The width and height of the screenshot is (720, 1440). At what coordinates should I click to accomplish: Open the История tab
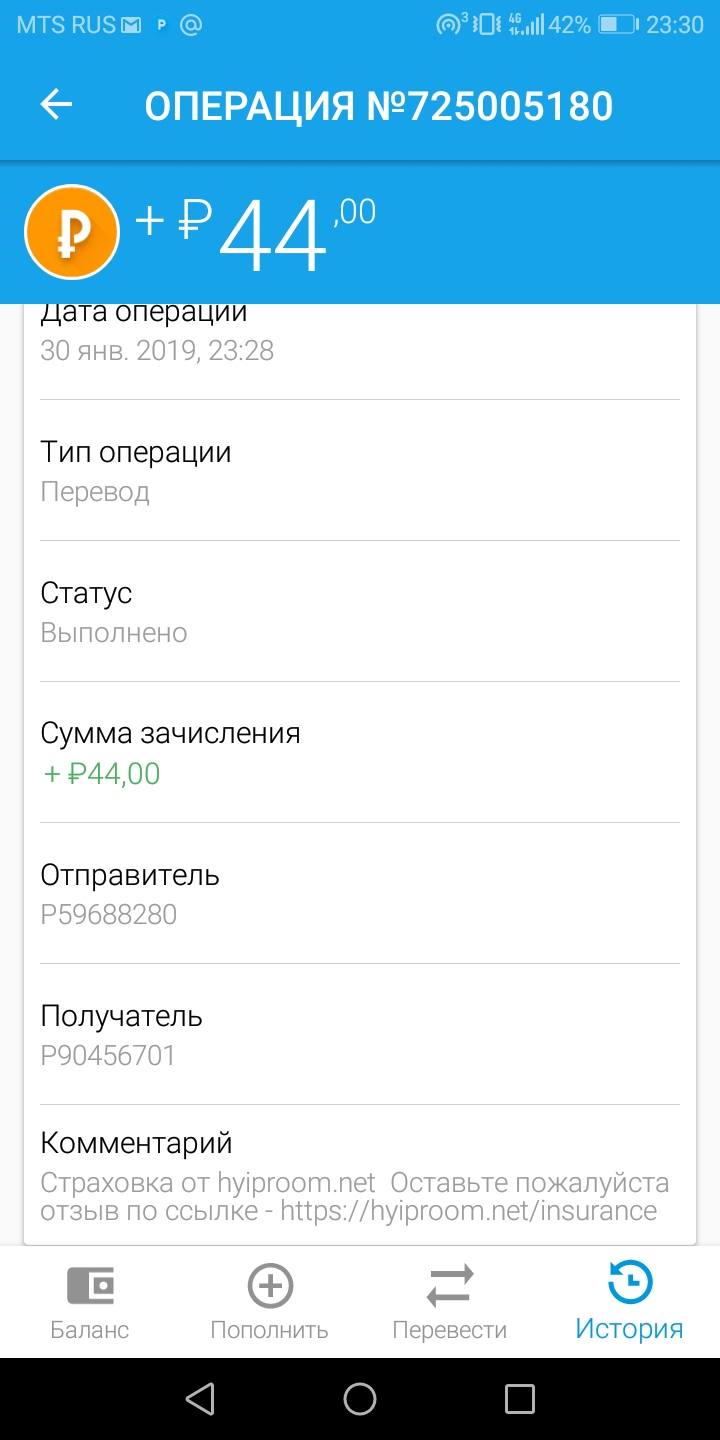click(x=629, y=1302)
